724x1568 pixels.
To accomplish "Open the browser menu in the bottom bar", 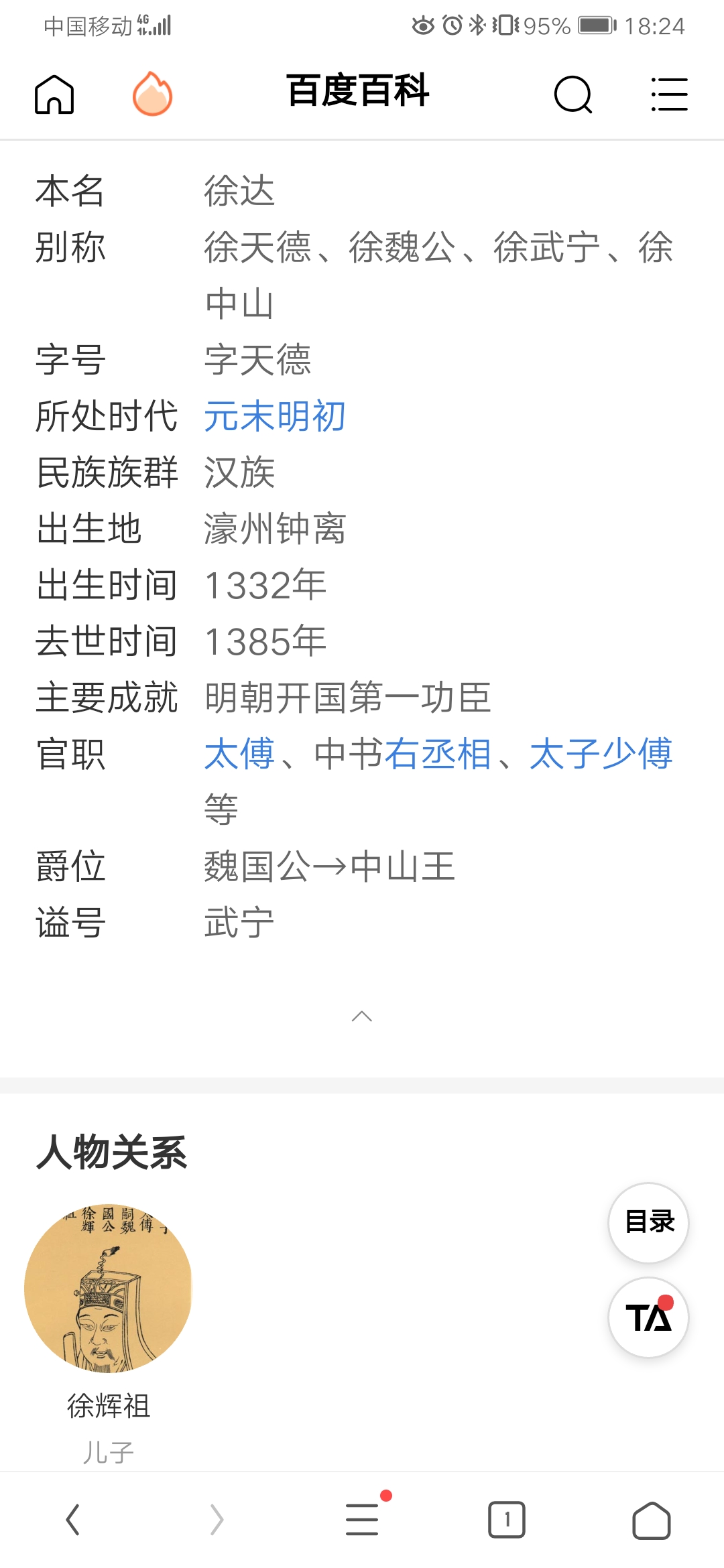I will [x=363, y=1518].
